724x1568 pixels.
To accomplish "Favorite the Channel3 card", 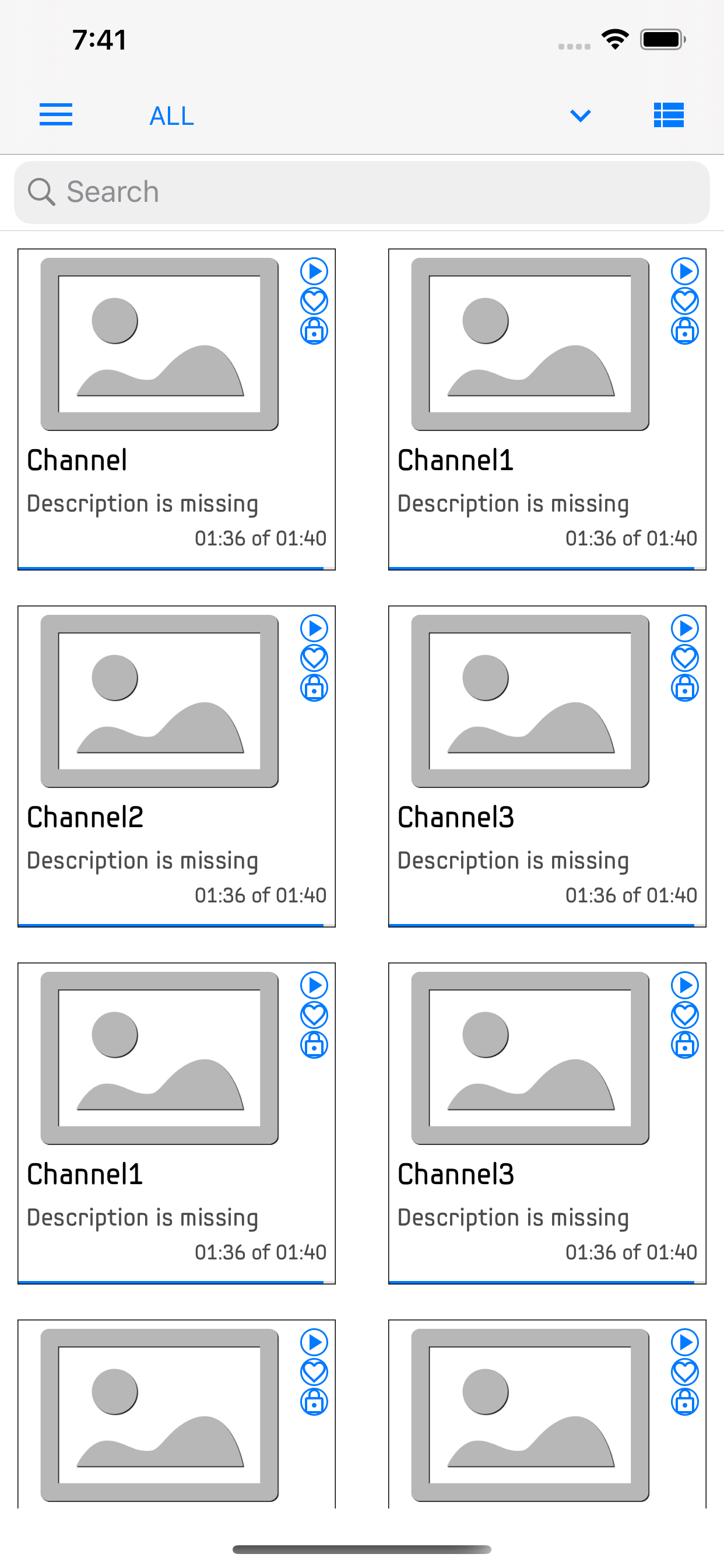I will [684, 658].
